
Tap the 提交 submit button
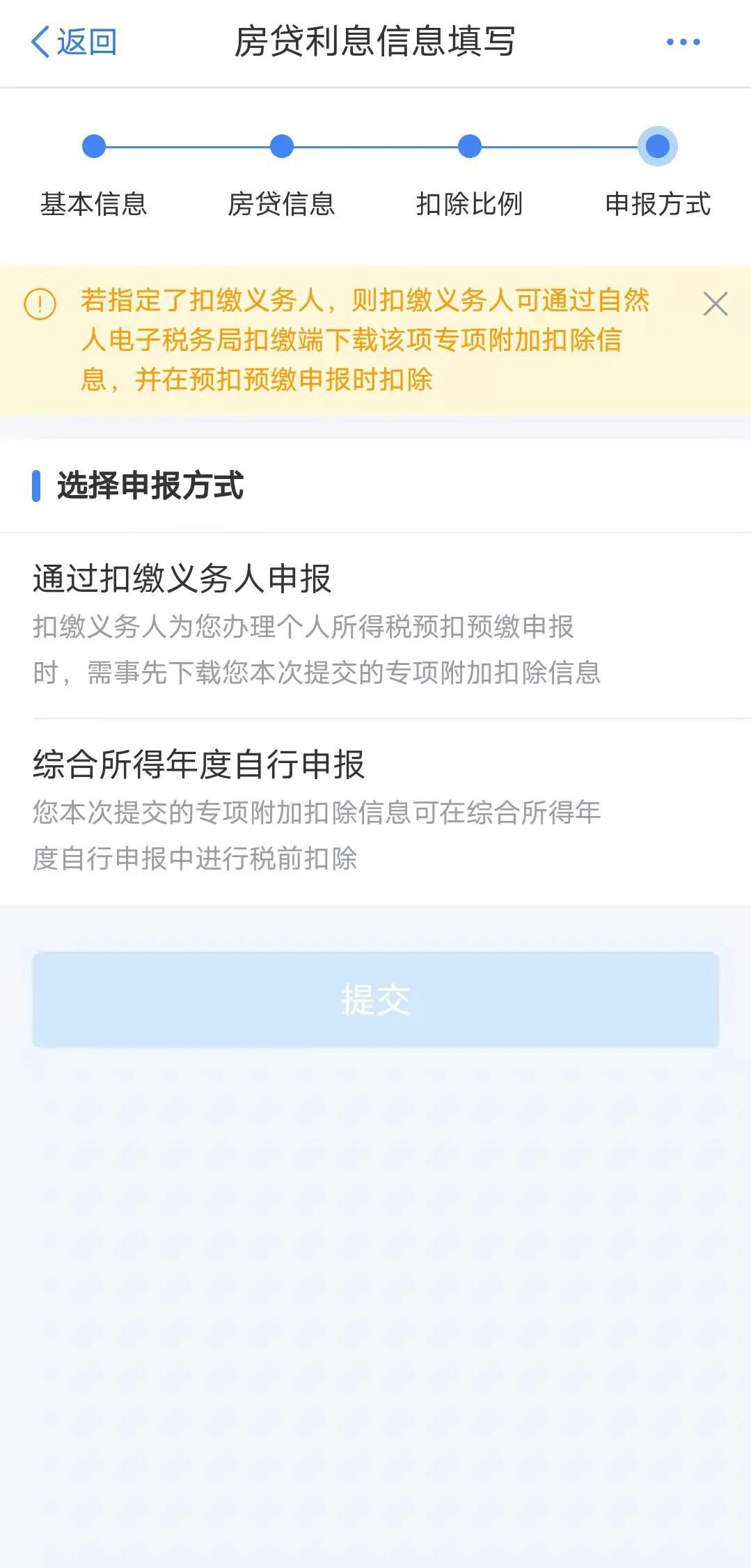pos(375,999)
